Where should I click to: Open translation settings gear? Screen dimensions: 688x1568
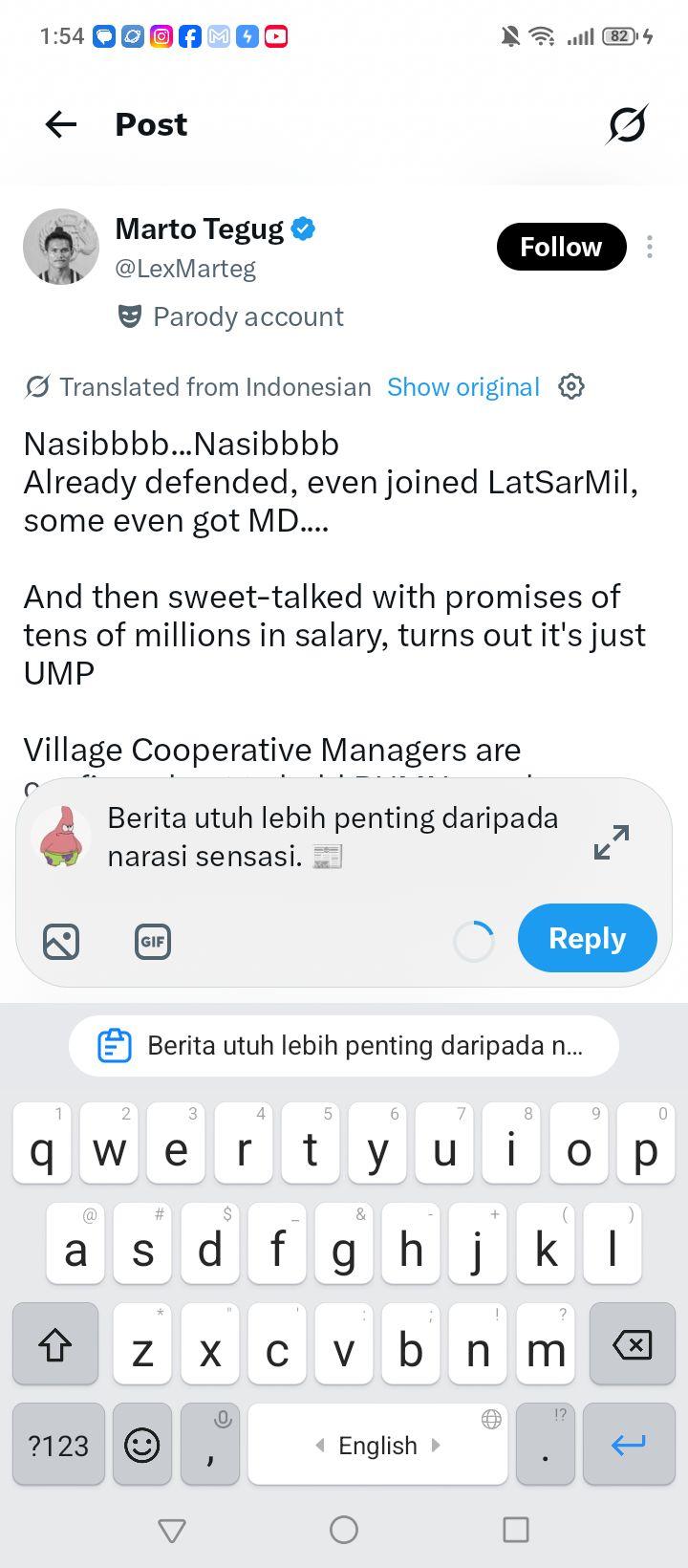coord(571,387)
